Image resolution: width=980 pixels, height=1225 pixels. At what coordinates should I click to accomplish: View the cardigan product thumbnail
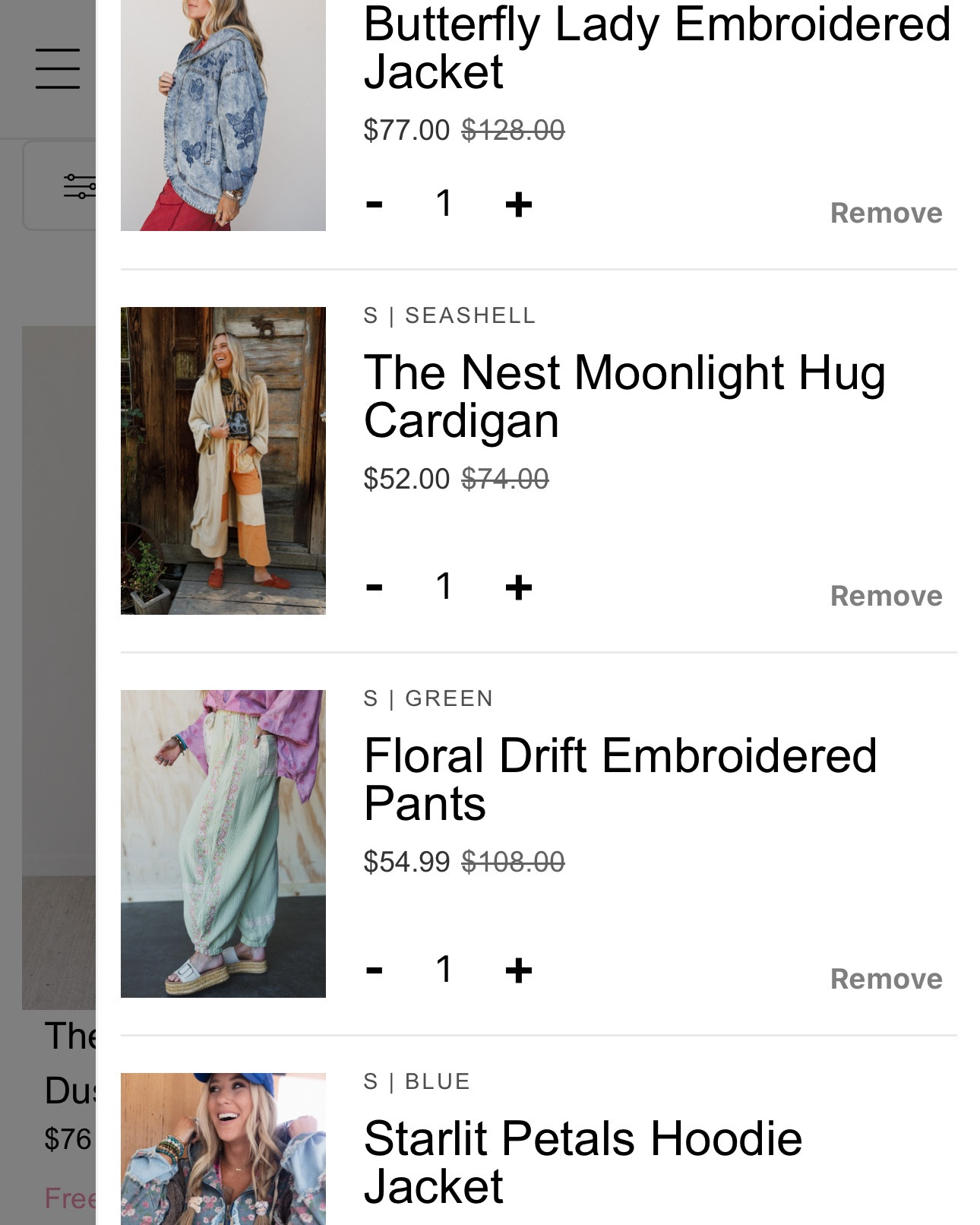pos(223,459)
